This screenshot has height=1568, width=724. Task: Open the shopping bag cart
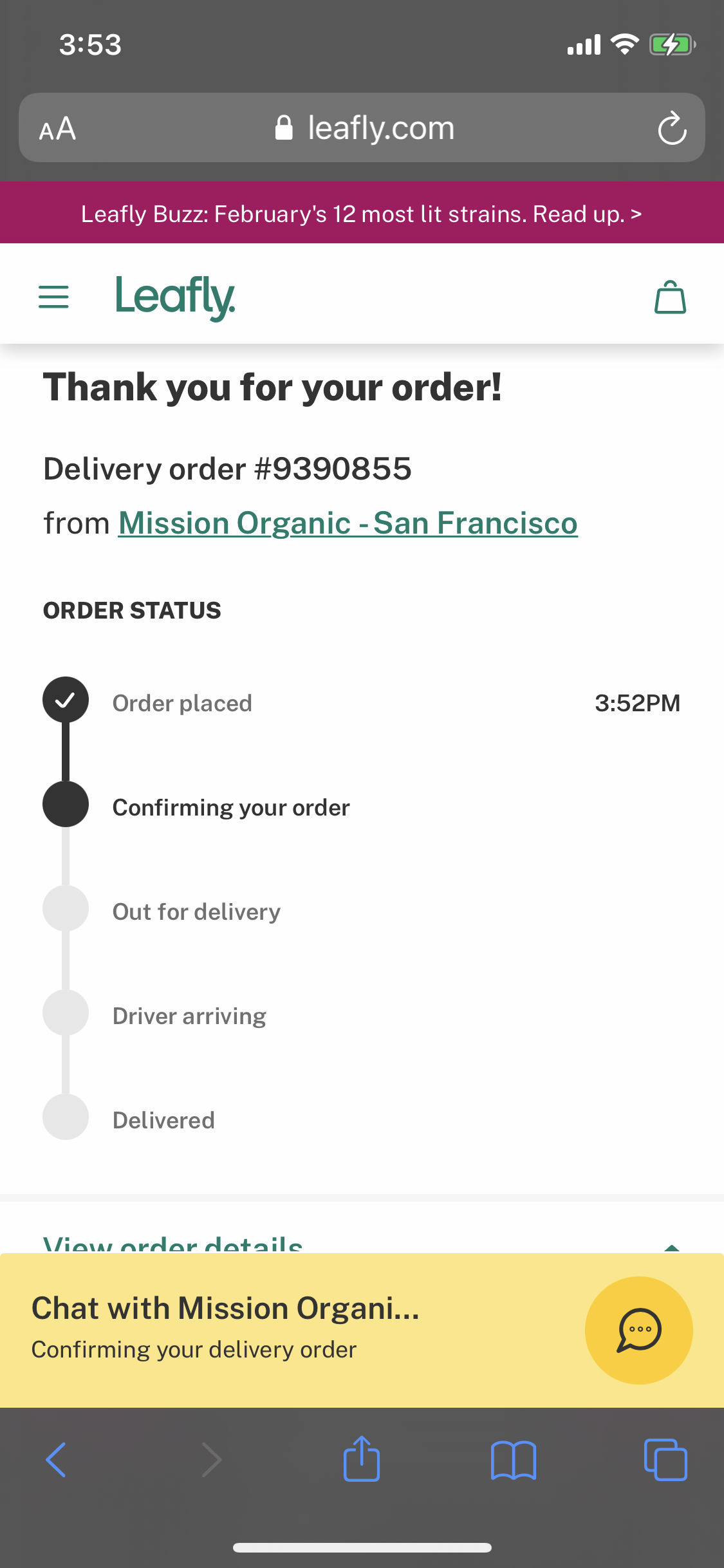[669, 297]
